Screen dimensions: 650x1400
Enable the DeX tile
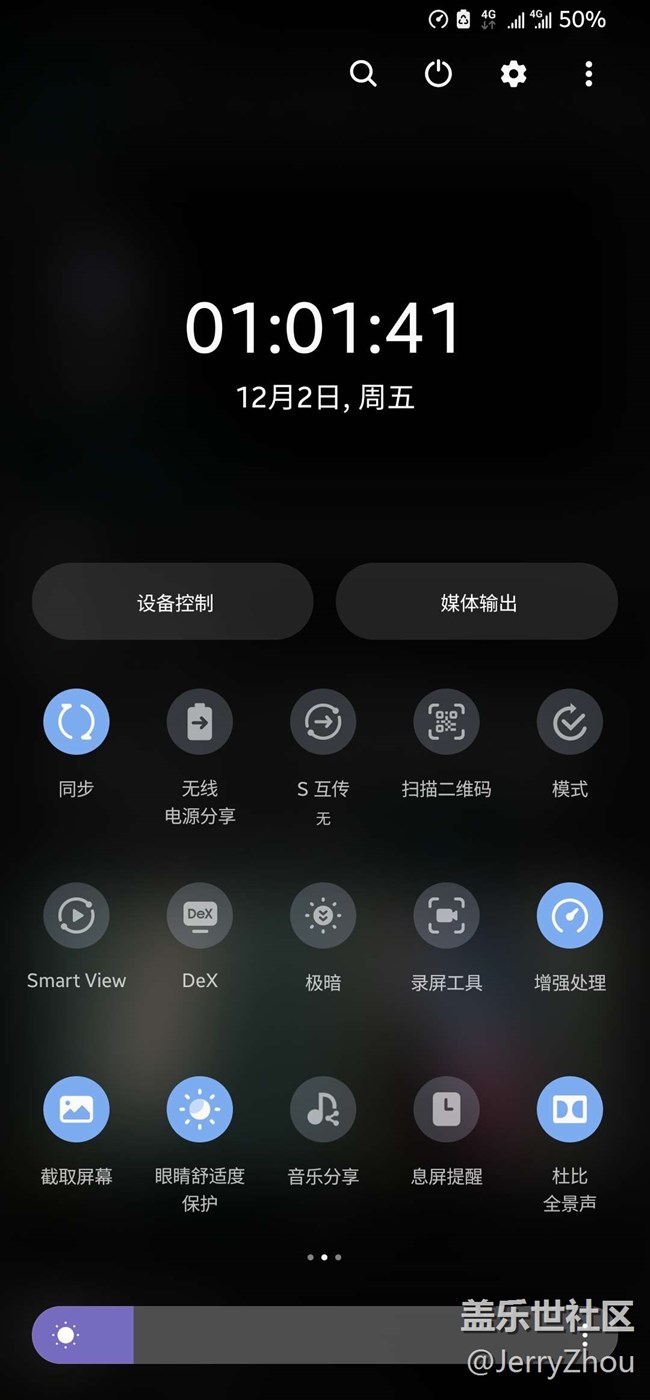coord(200,915)
